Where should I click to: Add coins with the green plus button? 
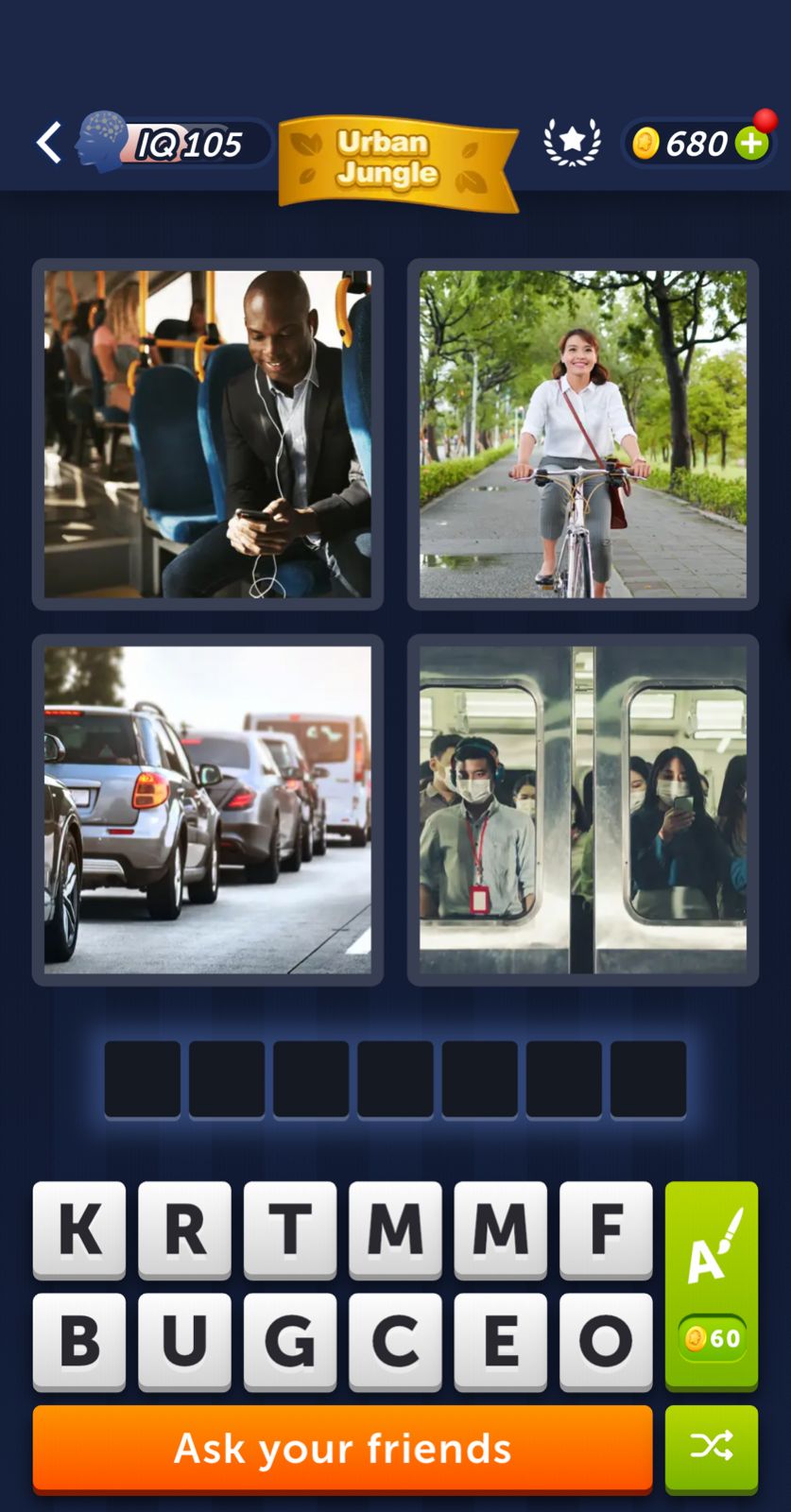point(752,144)
